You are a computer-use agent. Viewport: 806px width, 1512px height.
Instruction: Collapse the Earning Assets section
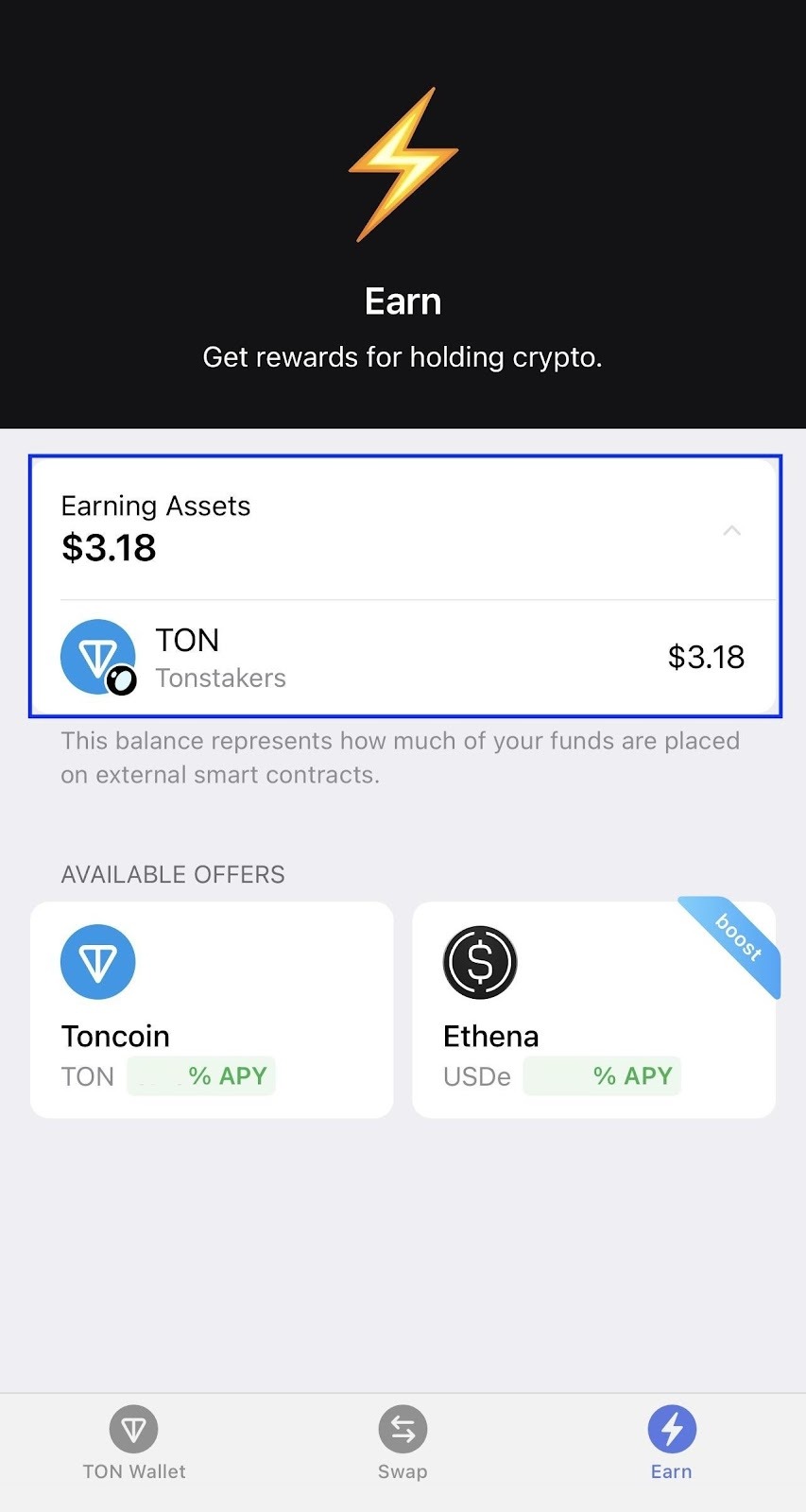(x=731, y=530)
